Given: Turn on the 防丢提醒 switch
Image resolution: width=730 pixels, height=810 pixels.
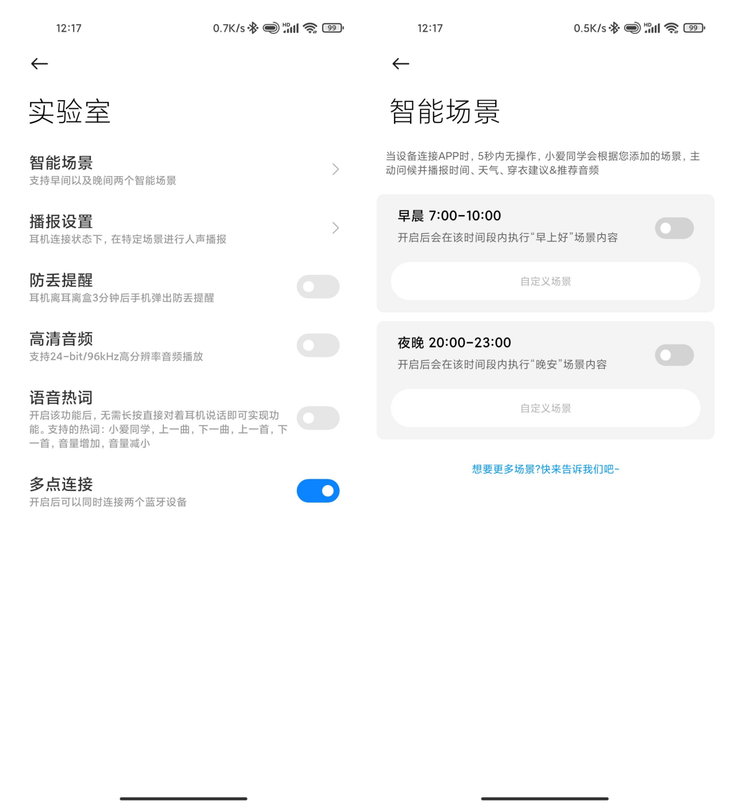Looking at the screenshot, I should point(318,287).
